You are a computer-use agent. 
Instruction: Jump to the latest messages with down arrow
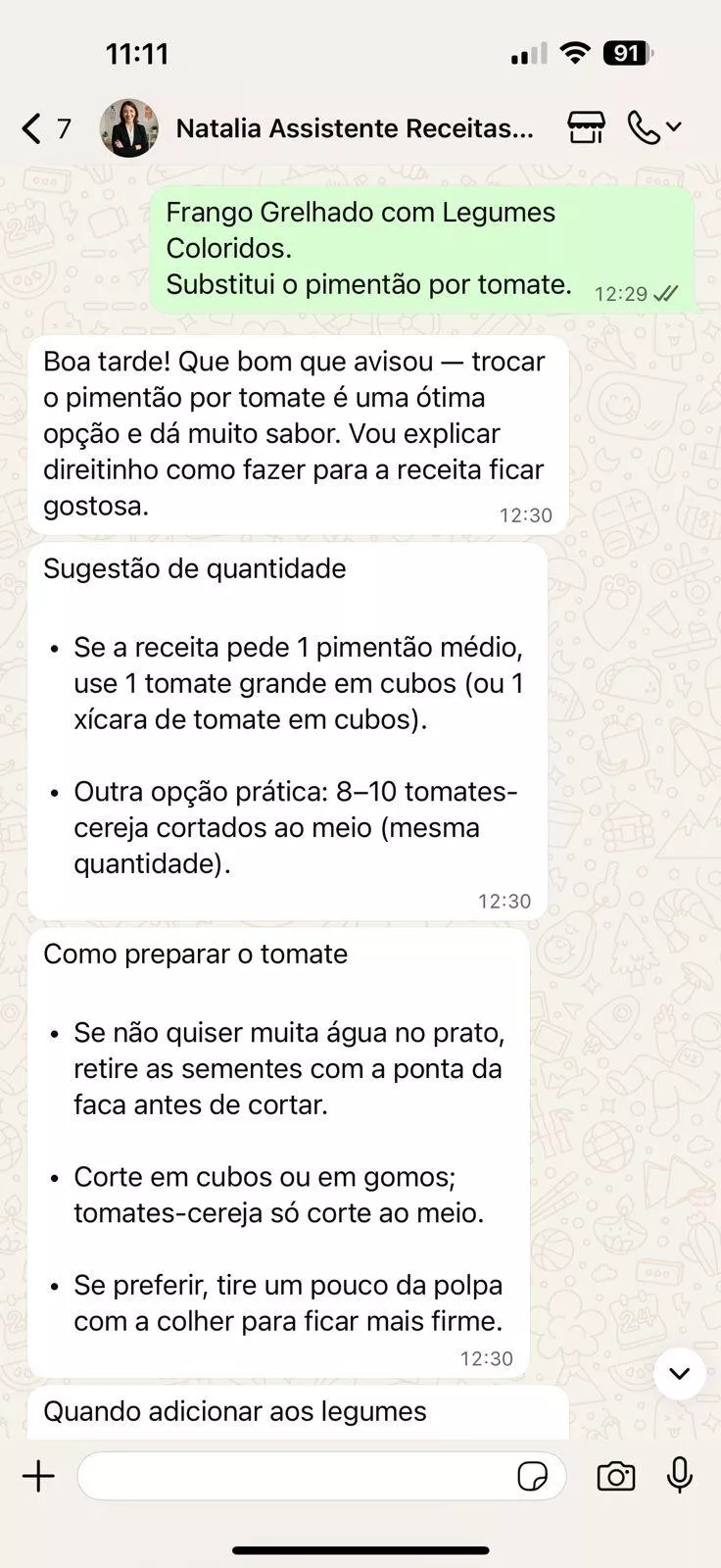[x=679, y=1373]
